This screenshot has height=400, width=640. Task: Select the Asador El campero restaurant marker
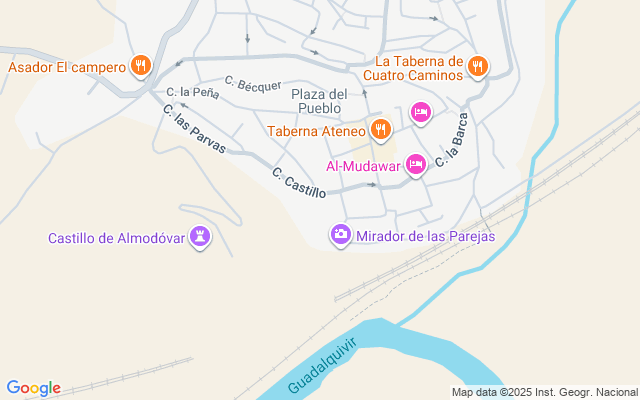pos(141,67)
